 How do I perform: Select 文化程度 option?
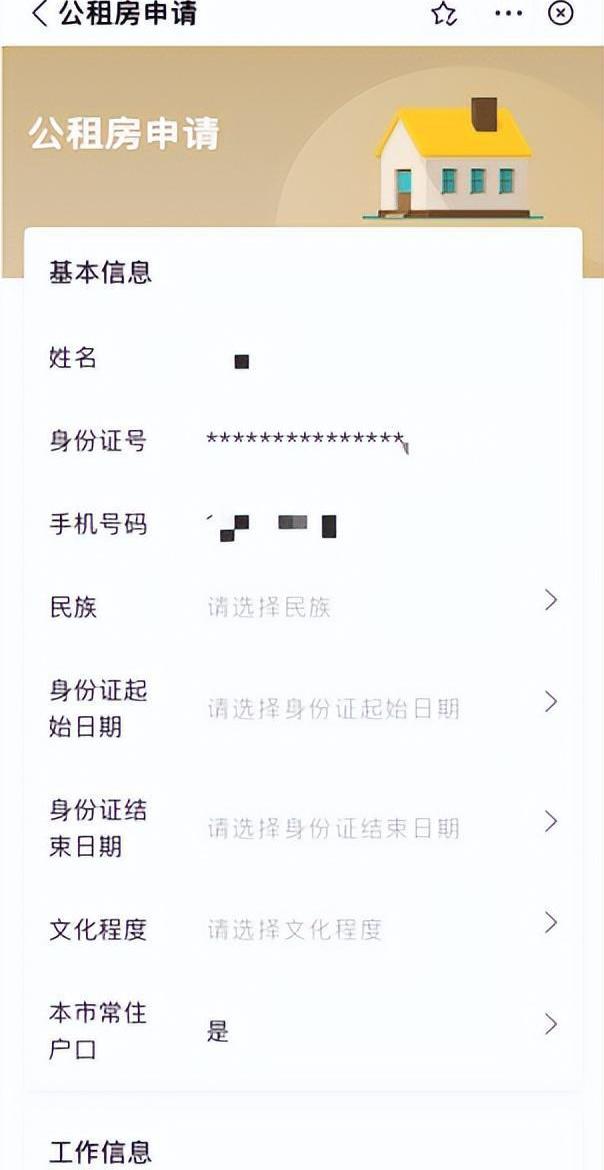378,929
